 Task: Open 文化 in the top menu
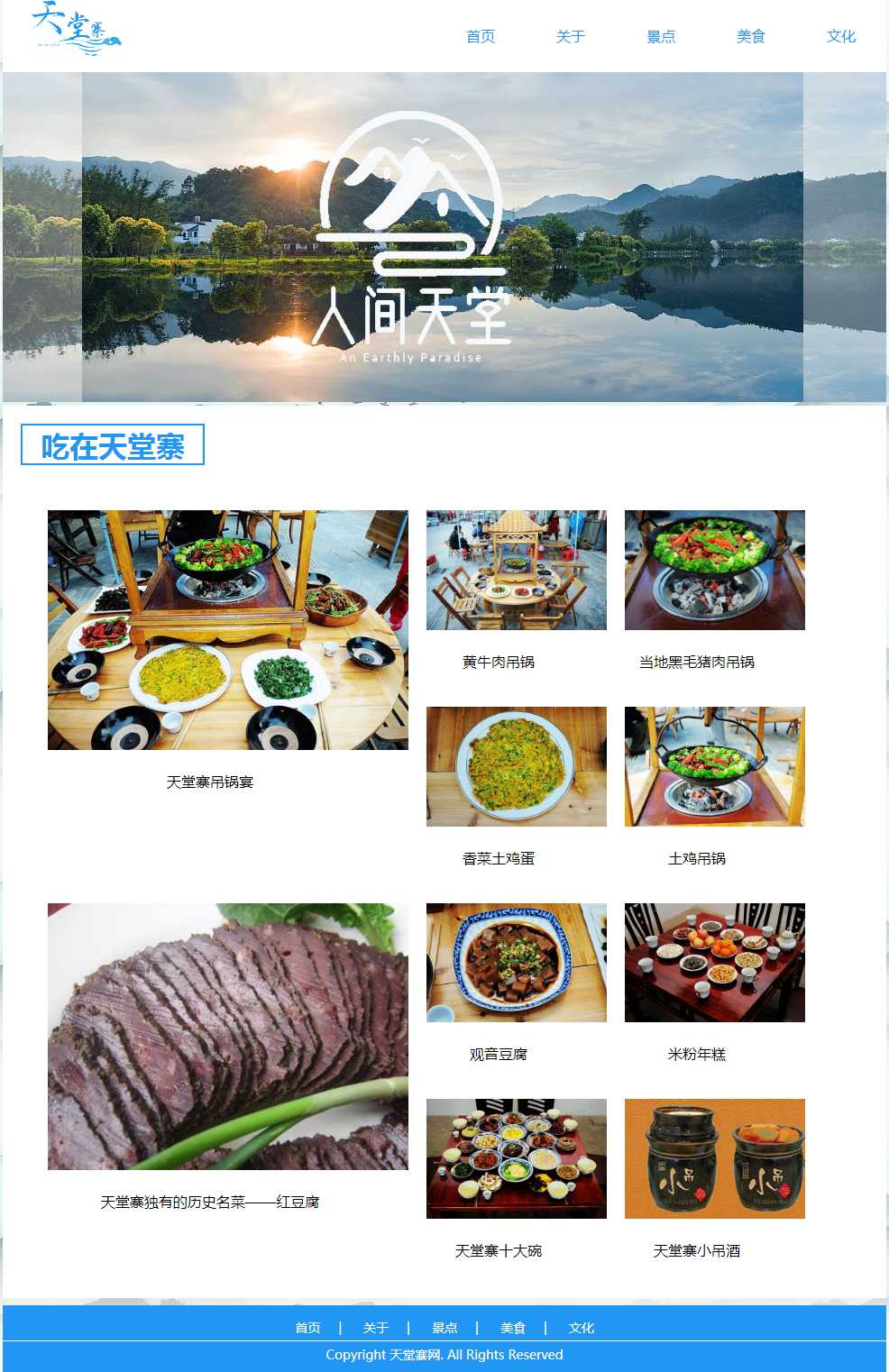point(841,36)
